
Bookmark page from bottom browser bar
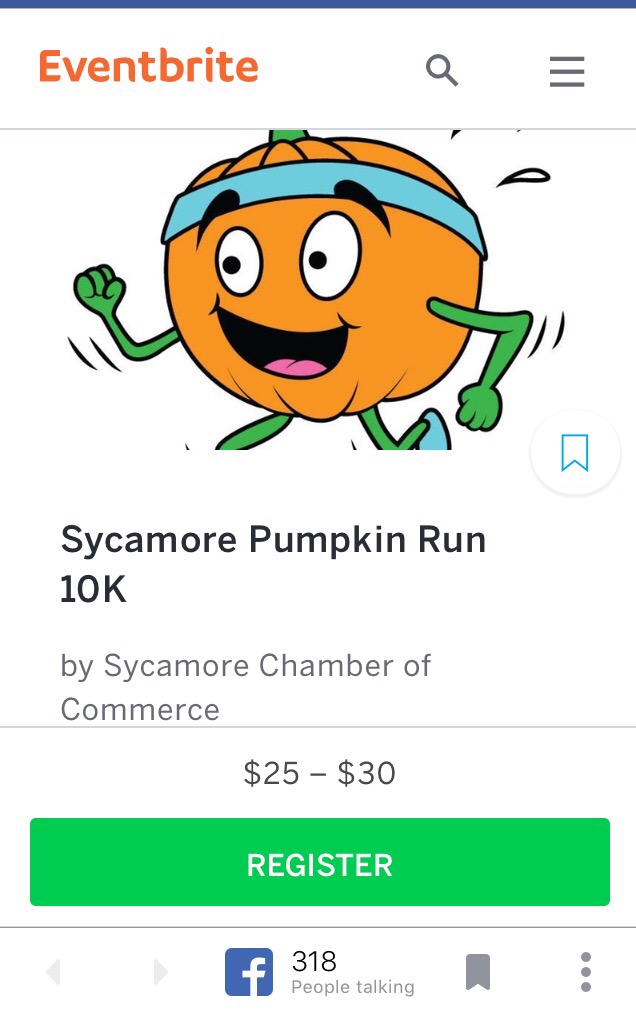(478, 972)
